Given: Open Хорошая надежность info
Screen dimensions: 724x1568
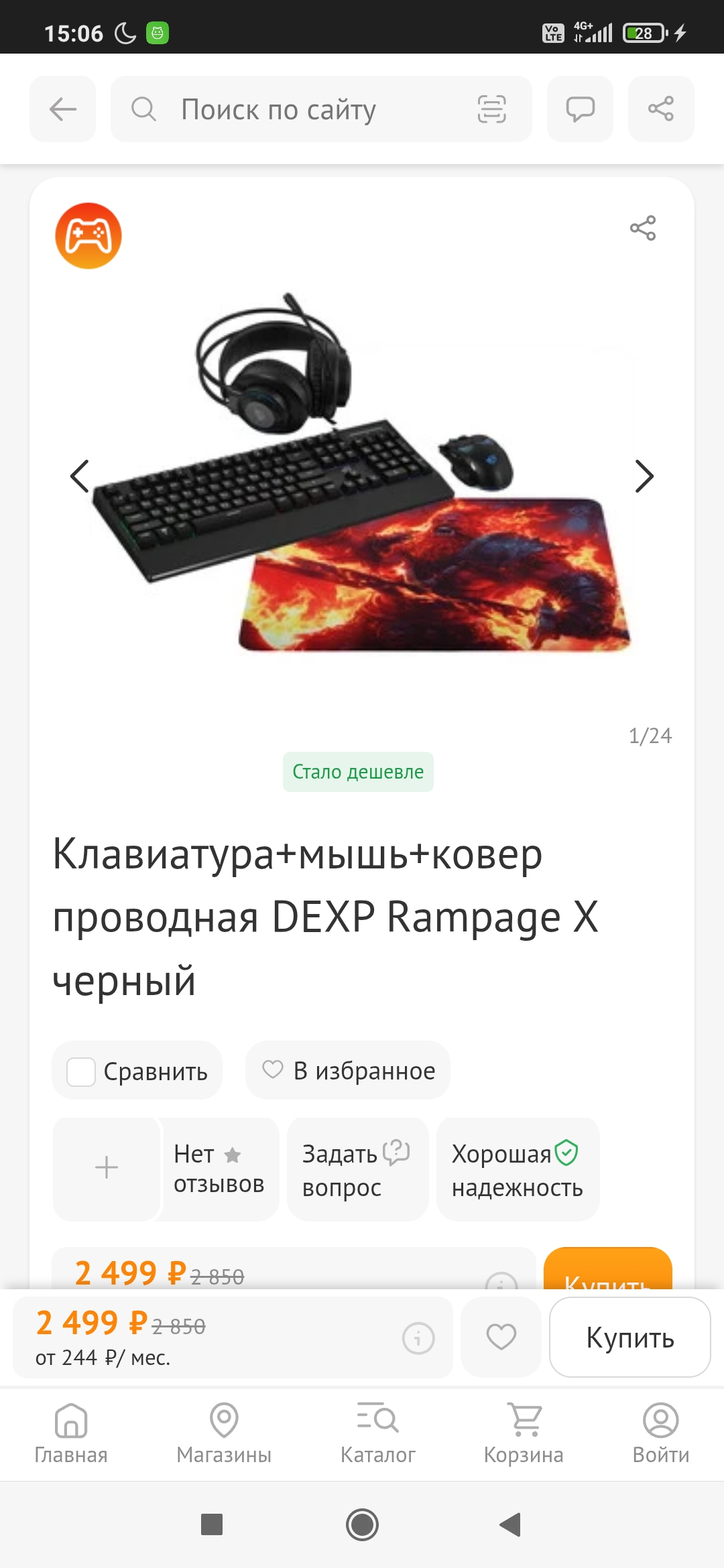Looking at the screenshot, I should [x=518, y=1169].
